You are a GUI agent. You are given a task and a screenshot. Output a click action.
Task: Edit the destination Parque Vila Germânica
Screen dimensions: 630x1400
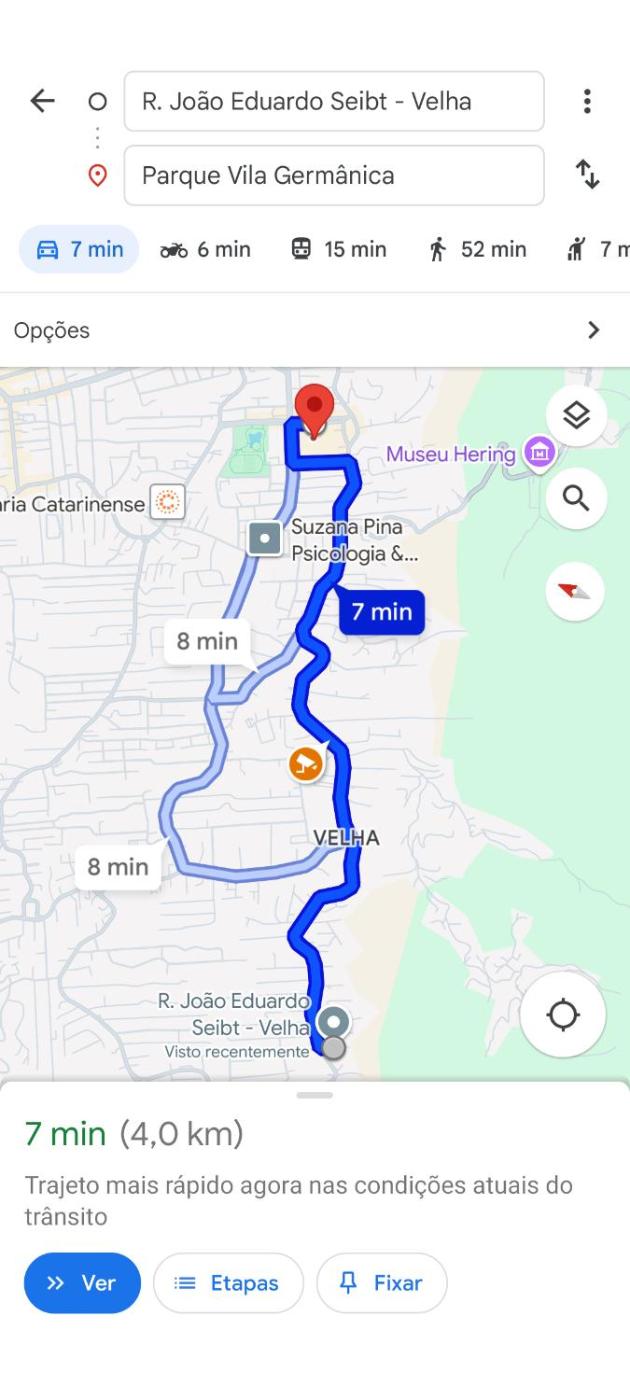point(334,175)
